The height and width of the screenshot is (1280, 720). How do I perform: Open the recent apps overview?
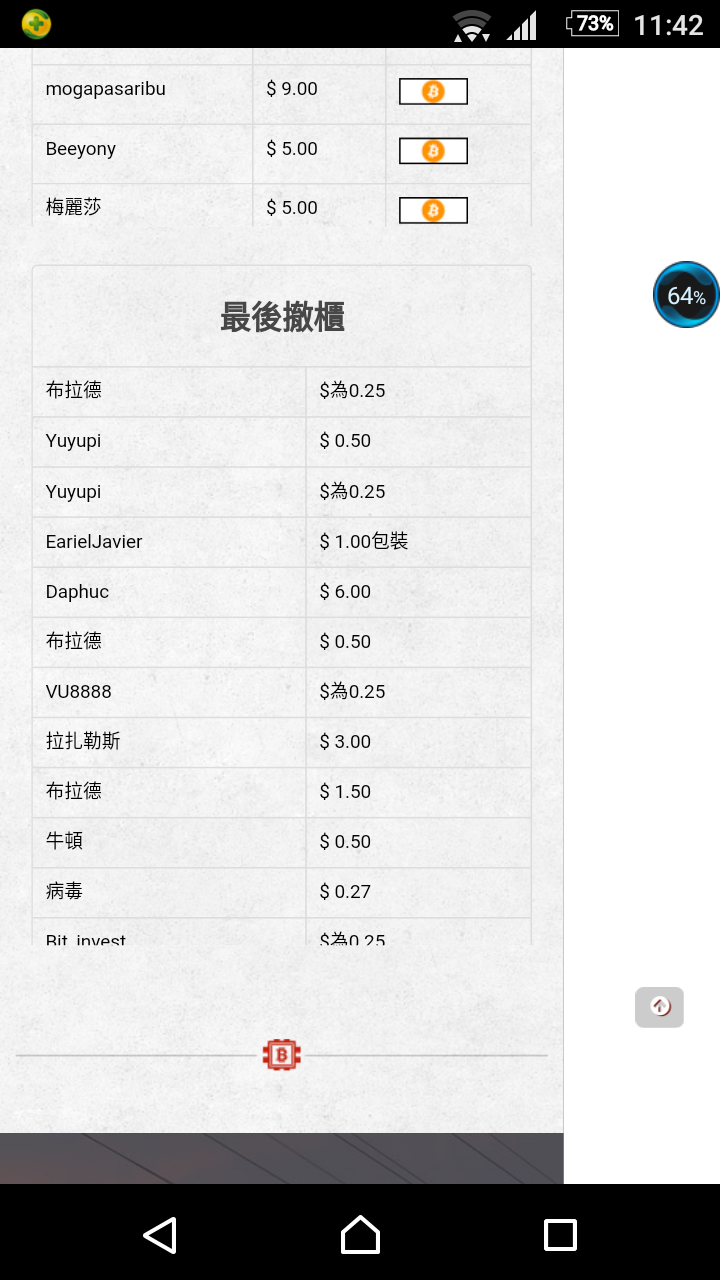pos(560,1235)
